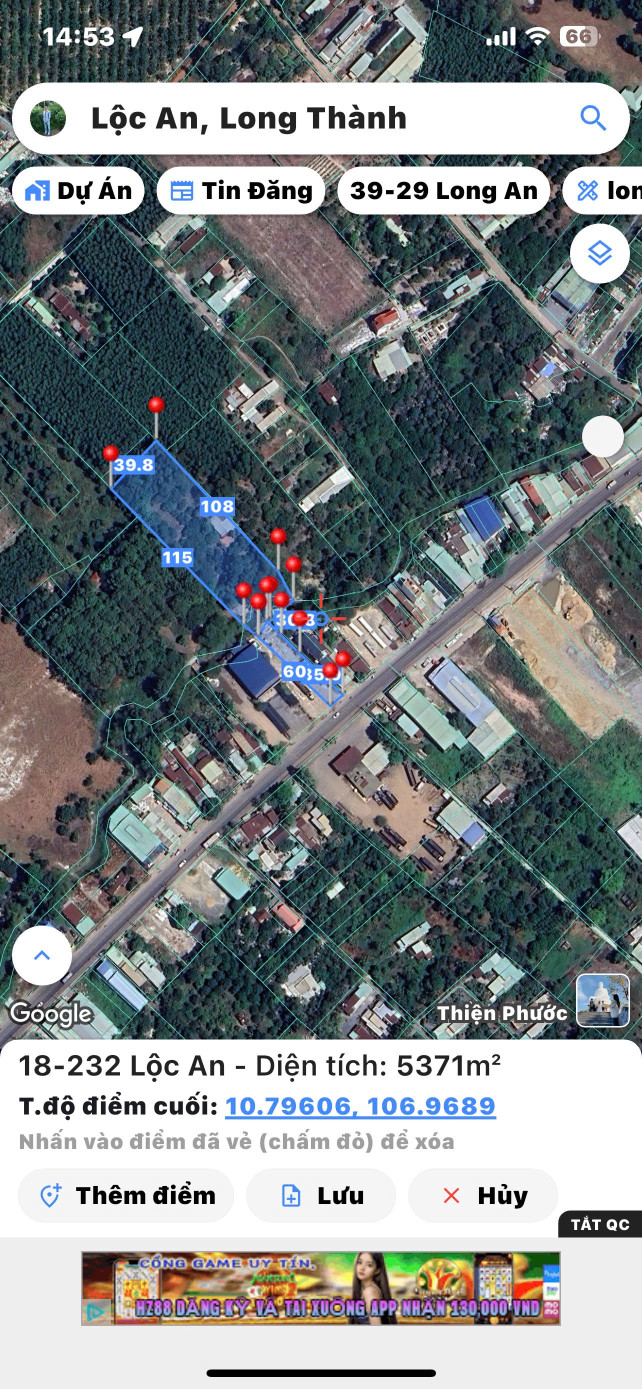Tap the search magnifier icon
Screen dimensions: 642x1389
[593, 118]
